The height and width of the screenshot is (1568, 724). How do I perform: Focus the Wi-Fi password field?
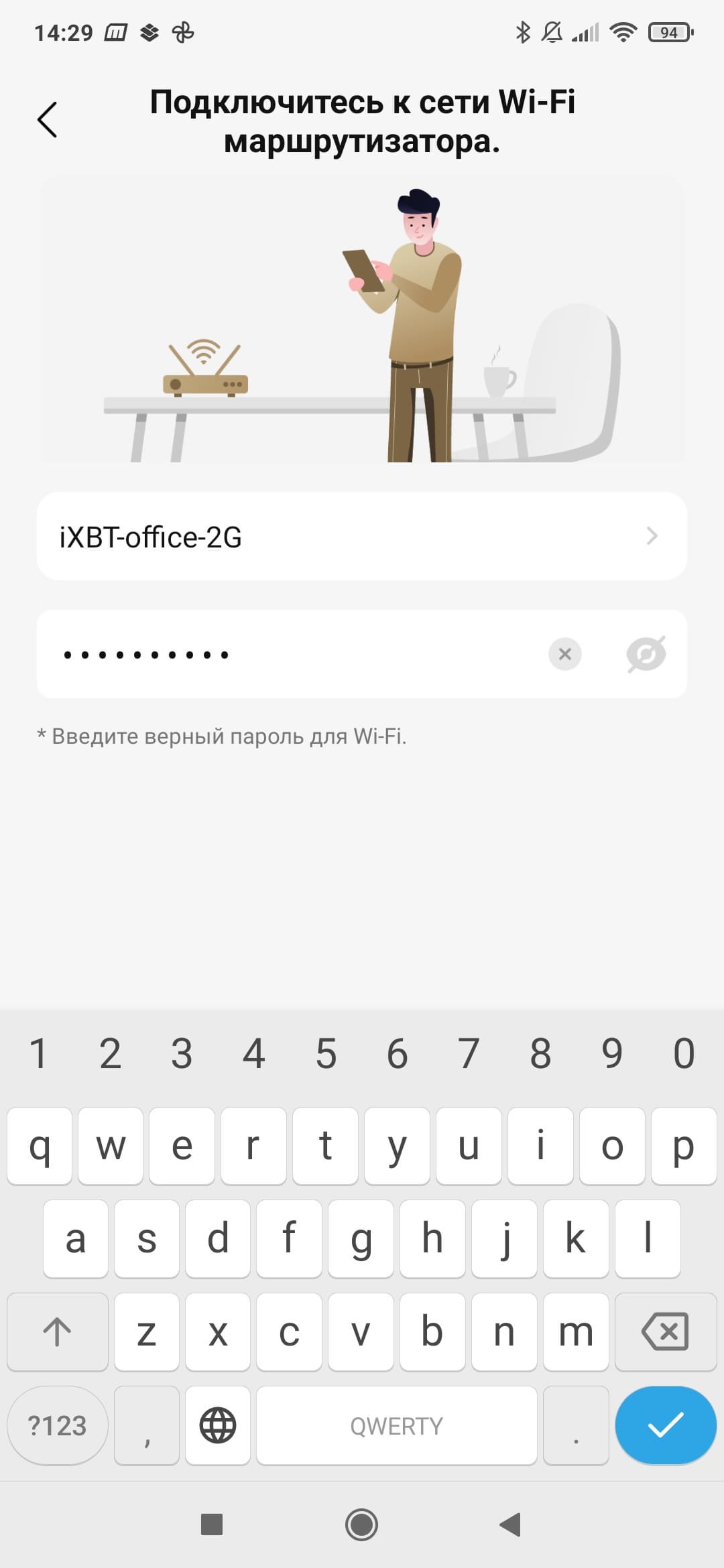point(288,654)
